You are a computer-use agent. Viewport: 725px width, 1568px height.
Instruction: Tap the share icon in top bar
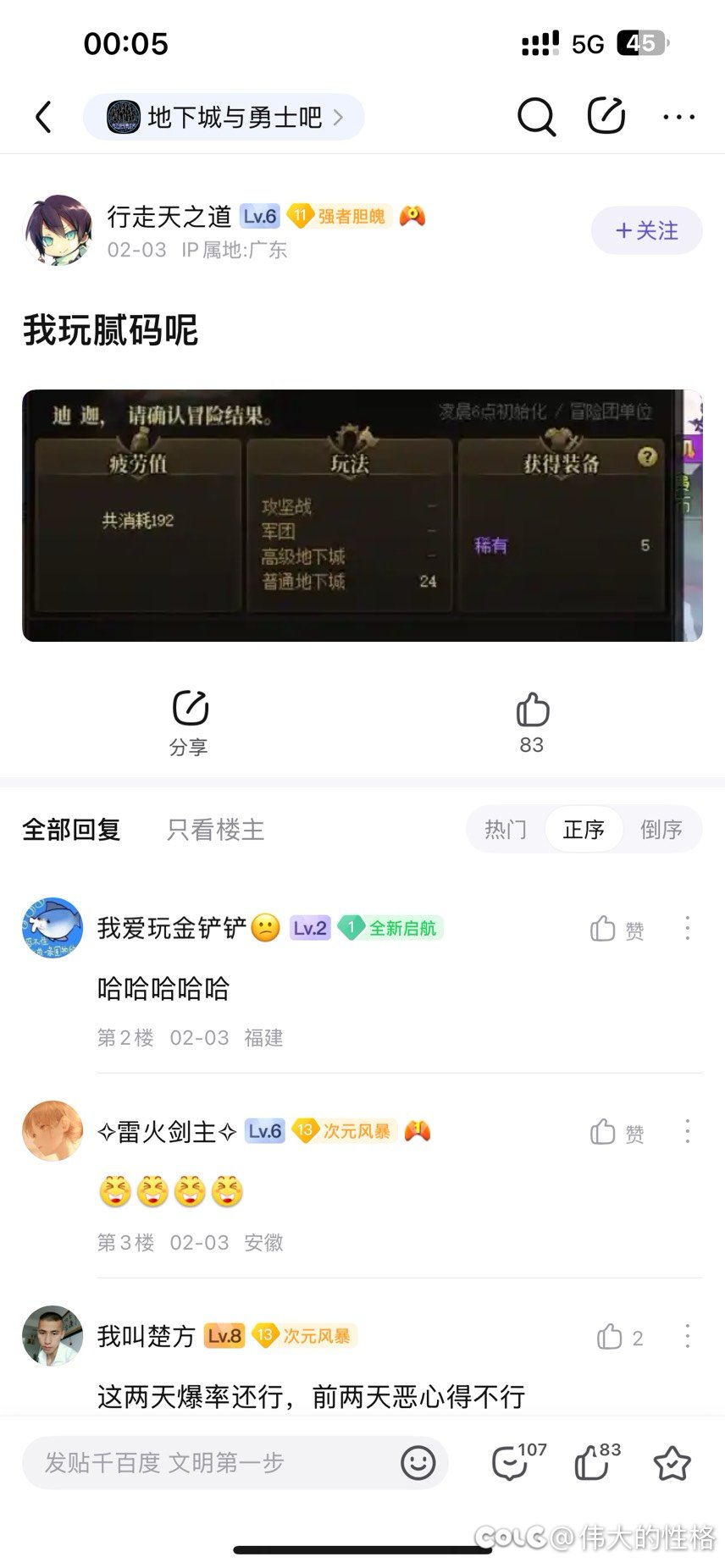(606, 116)
